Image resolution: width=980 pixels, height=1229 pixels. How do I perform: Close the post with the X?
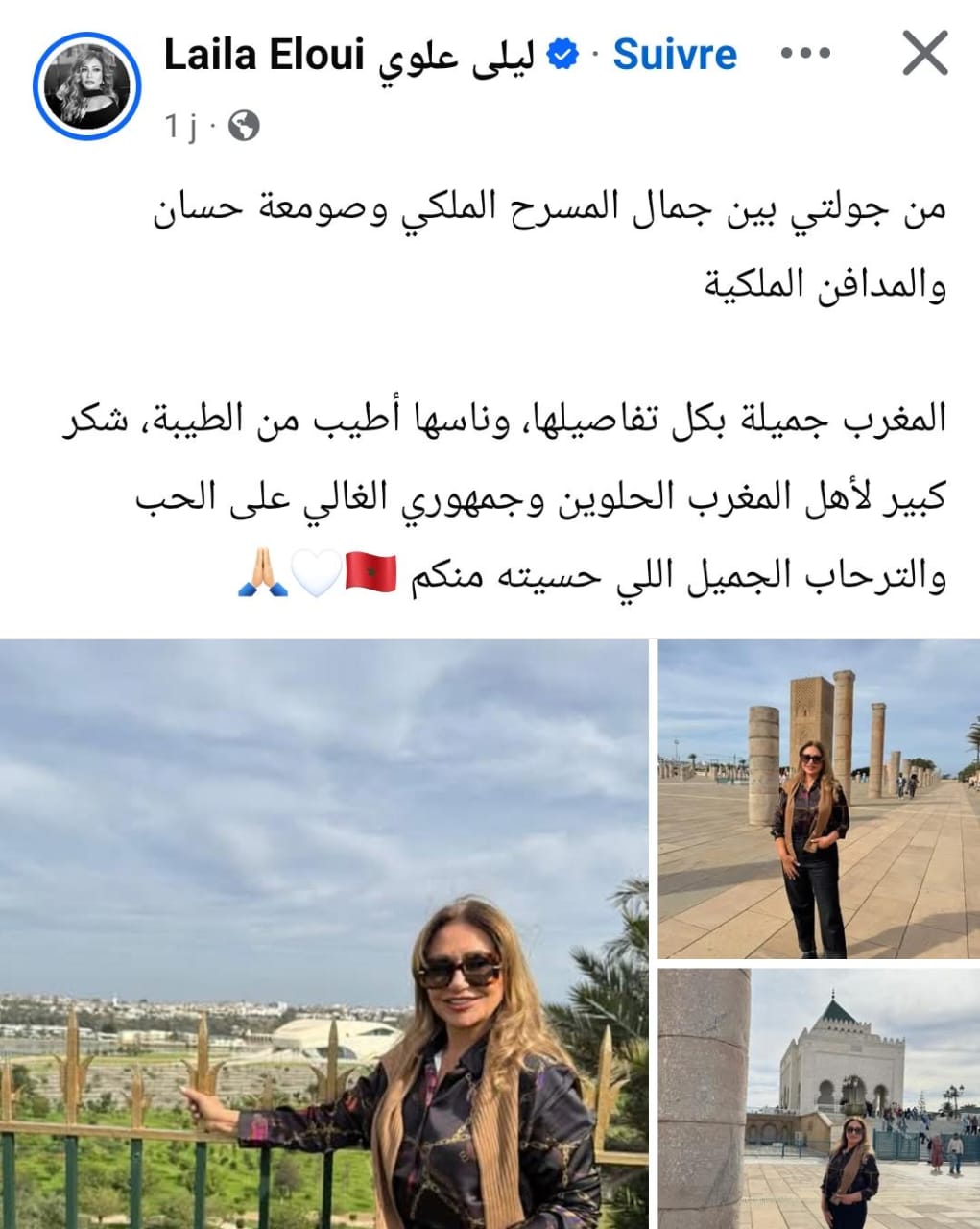point(924,54)
